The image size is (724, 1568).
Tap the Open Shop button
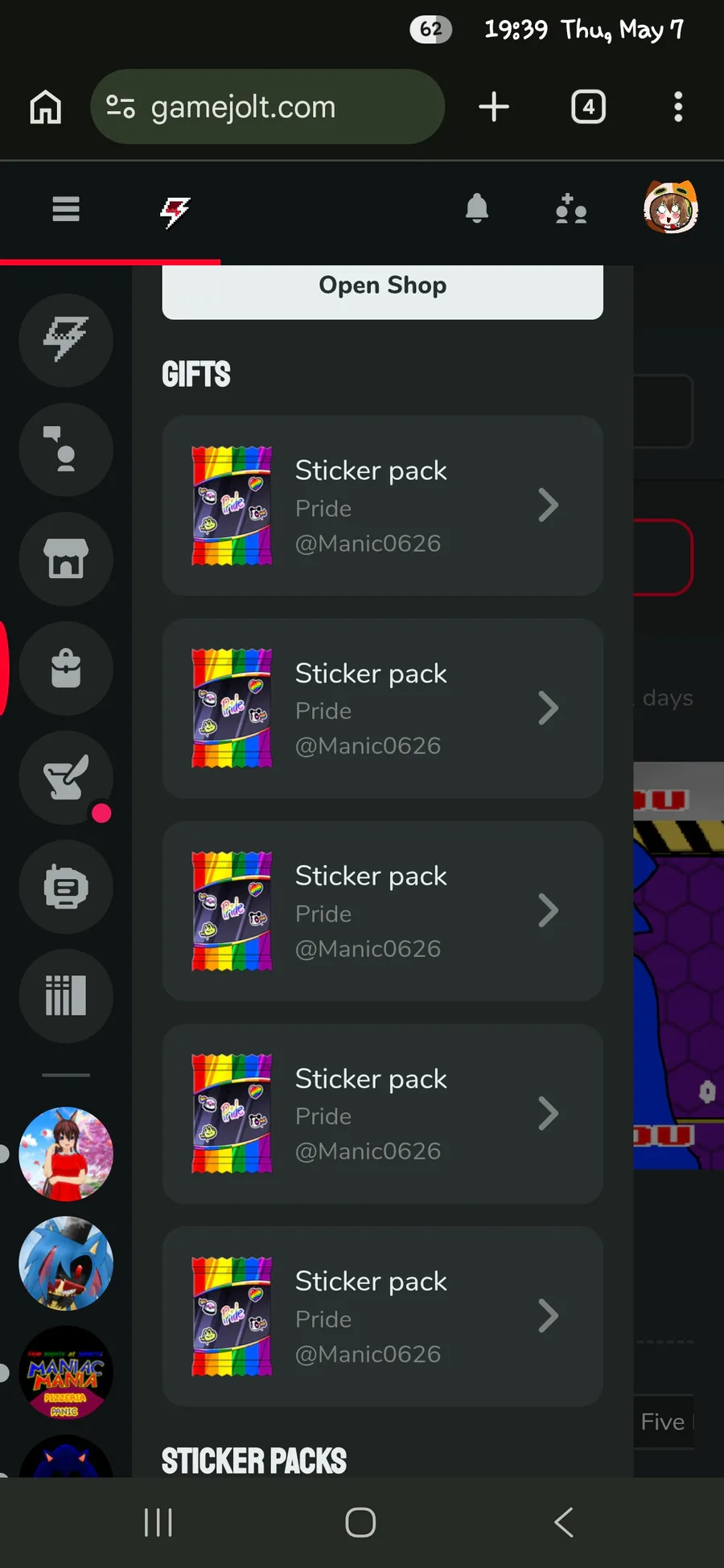(382, 289)
